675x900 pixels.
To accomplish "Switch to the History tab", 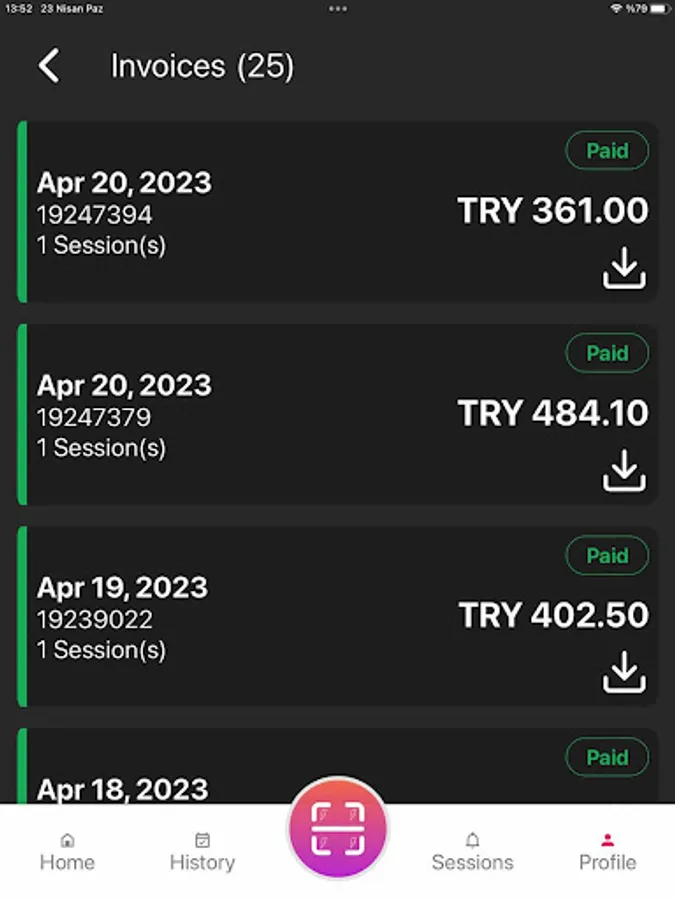I will coord(202,852).
